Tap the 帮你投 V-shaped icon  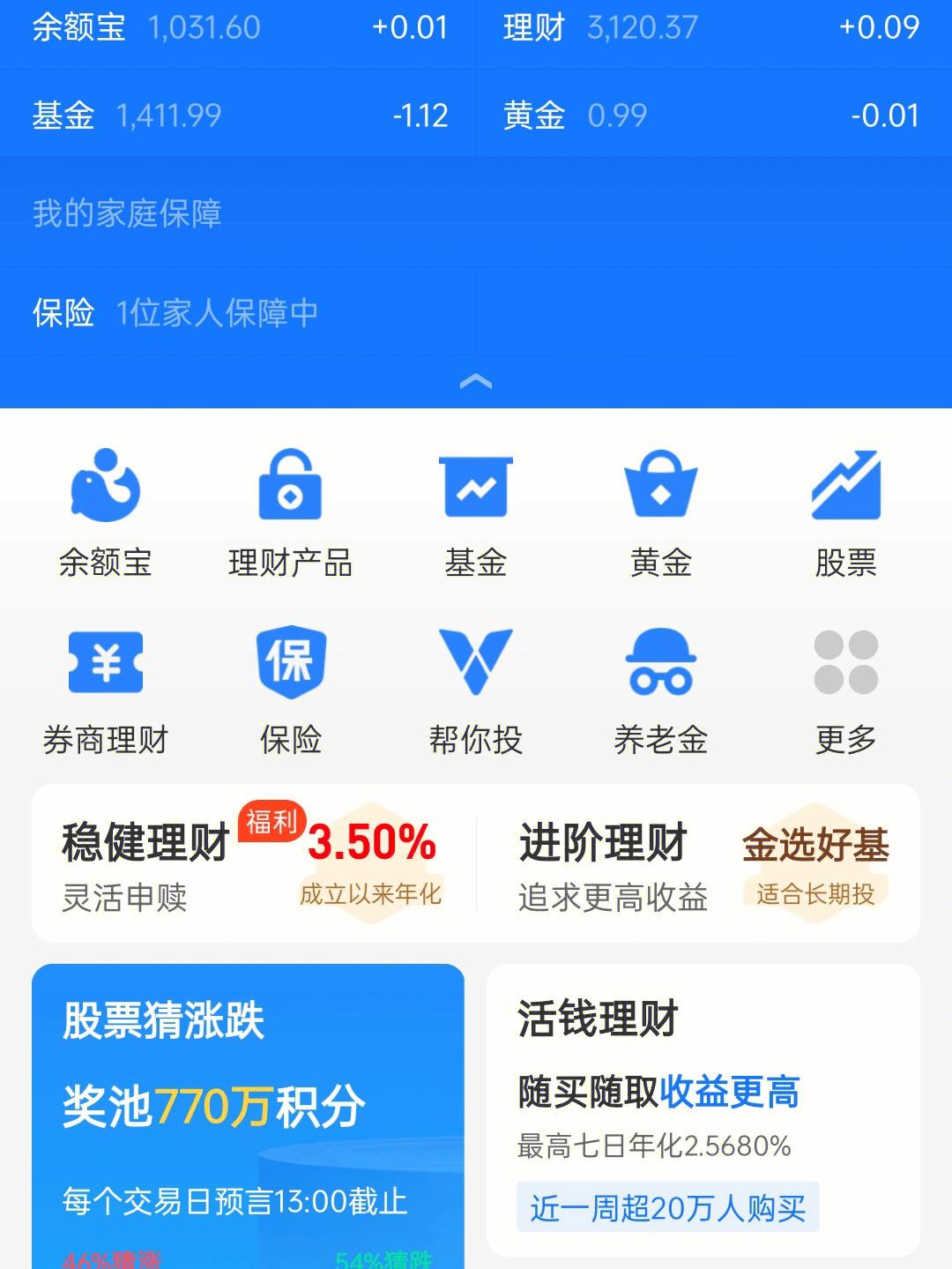pos(476,663)
